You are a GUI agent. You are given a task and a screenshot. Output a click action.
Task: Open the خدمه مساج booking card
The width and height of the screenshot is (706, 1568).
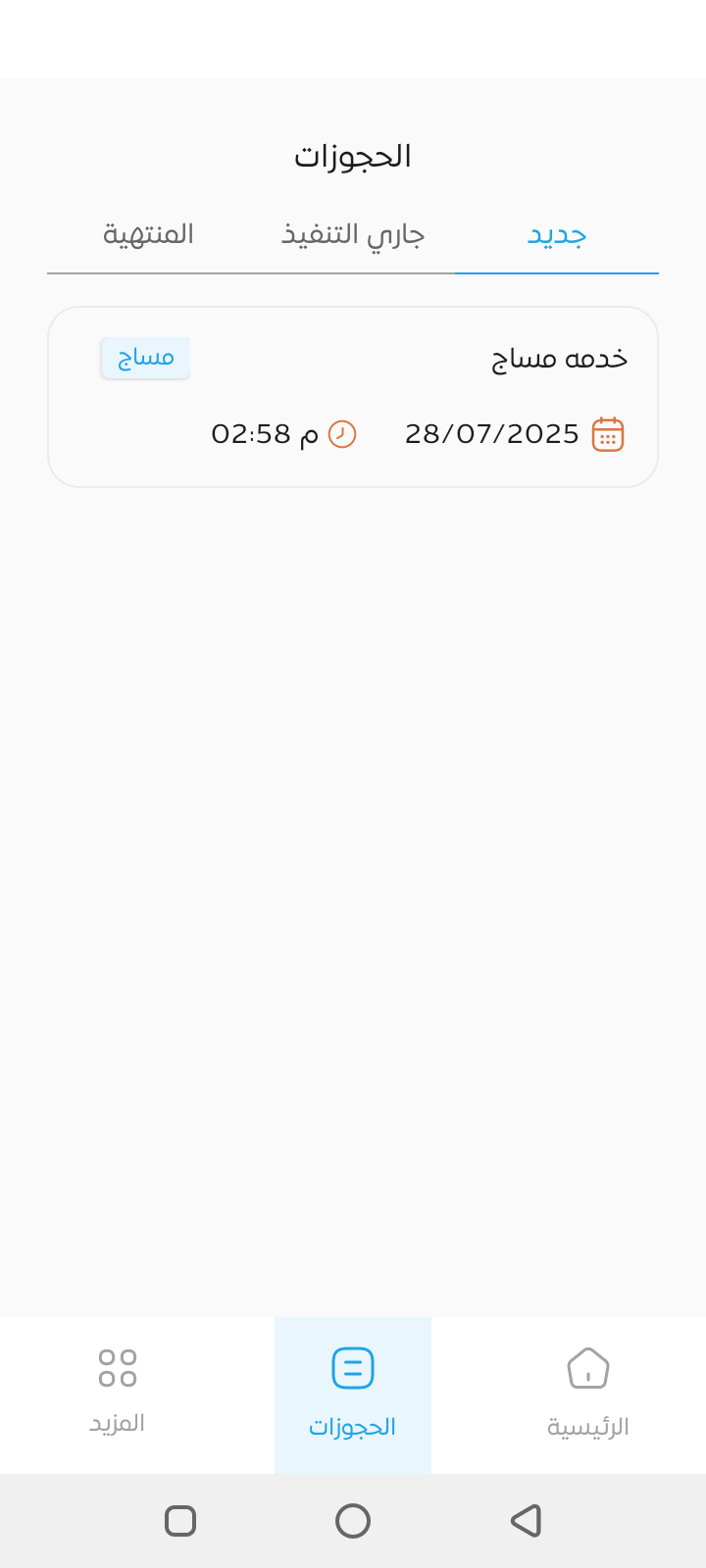(x=353, y=397)
